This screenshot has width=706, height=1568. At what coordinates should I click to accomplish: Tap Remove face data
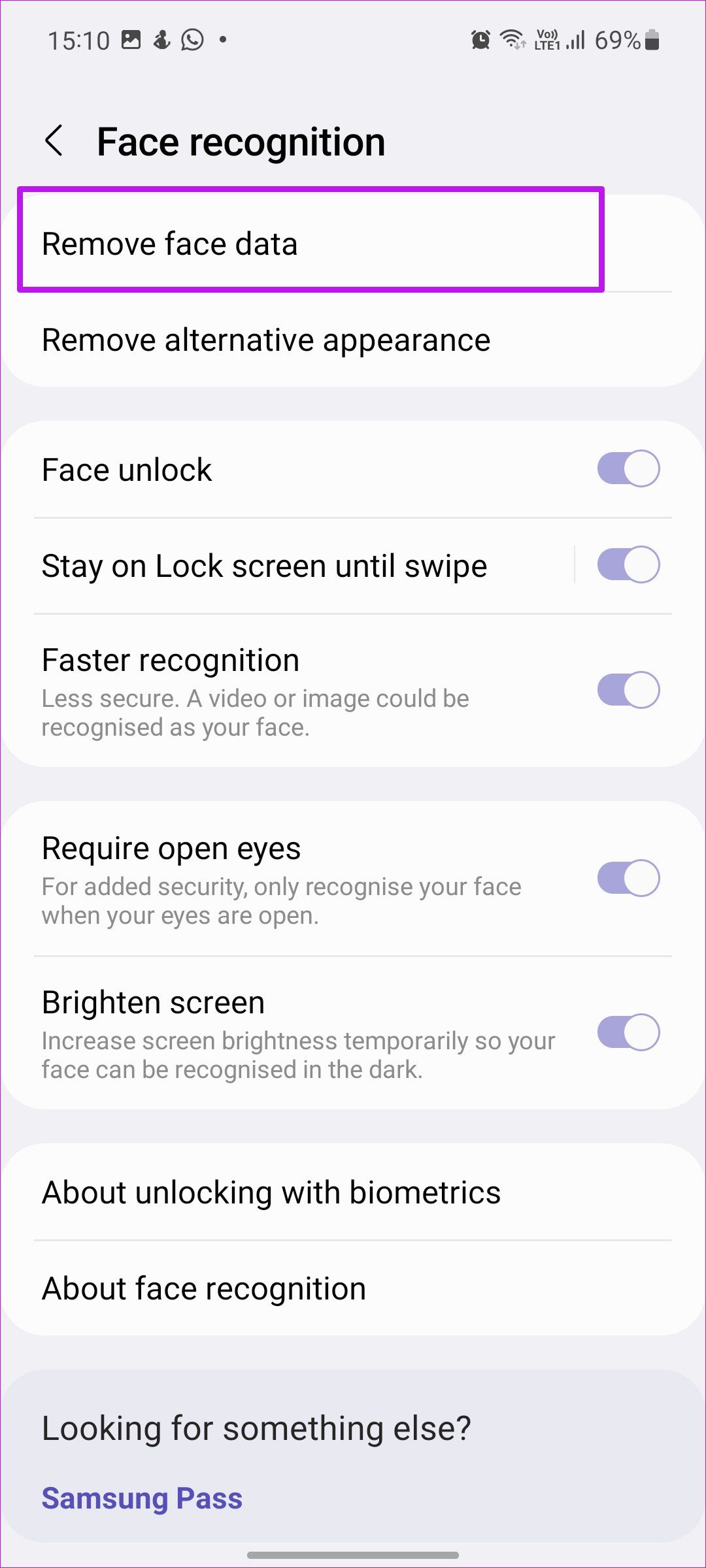pyautogui.click(x=353, y=243)
